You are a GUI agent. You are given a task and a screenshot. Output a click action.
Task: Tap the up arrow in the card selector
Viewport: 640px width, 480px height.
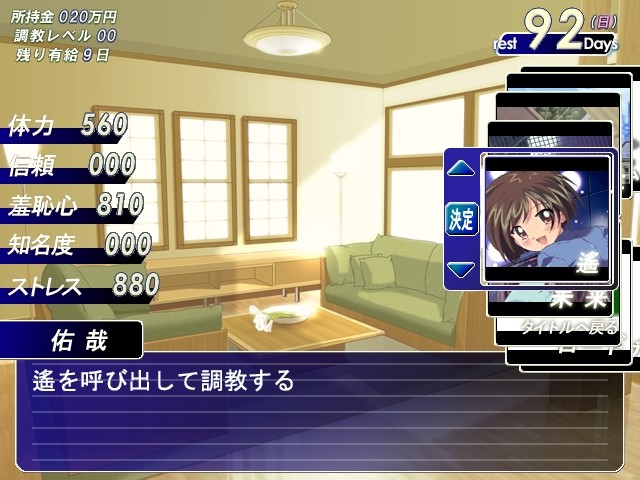(x=461, y=168)
